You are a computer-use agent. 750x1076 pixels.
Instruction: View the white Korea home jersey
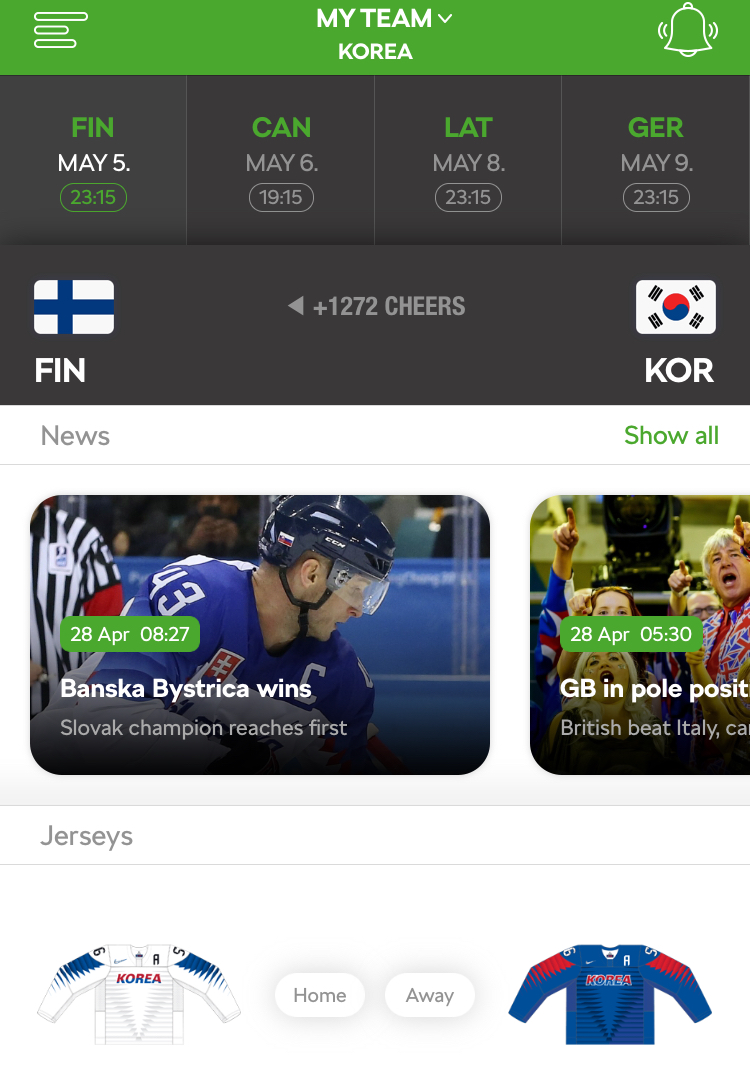(139, 993)
